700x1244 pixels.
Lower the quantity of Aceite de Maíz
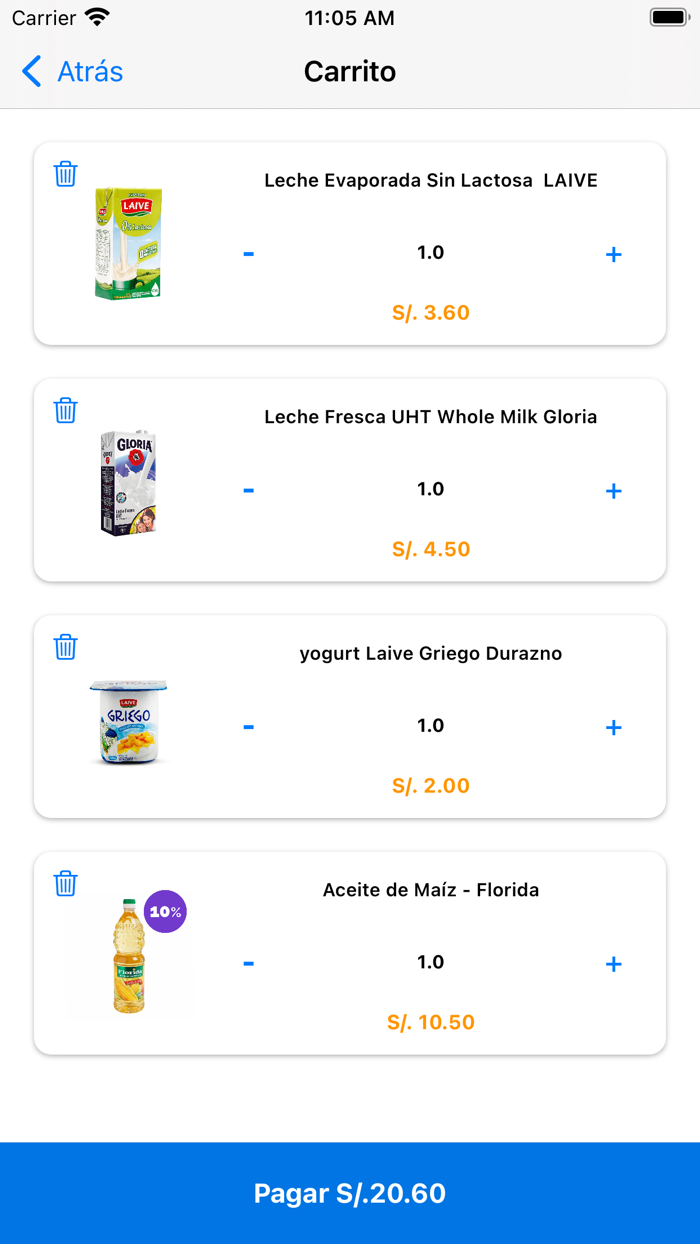(248, 963)
